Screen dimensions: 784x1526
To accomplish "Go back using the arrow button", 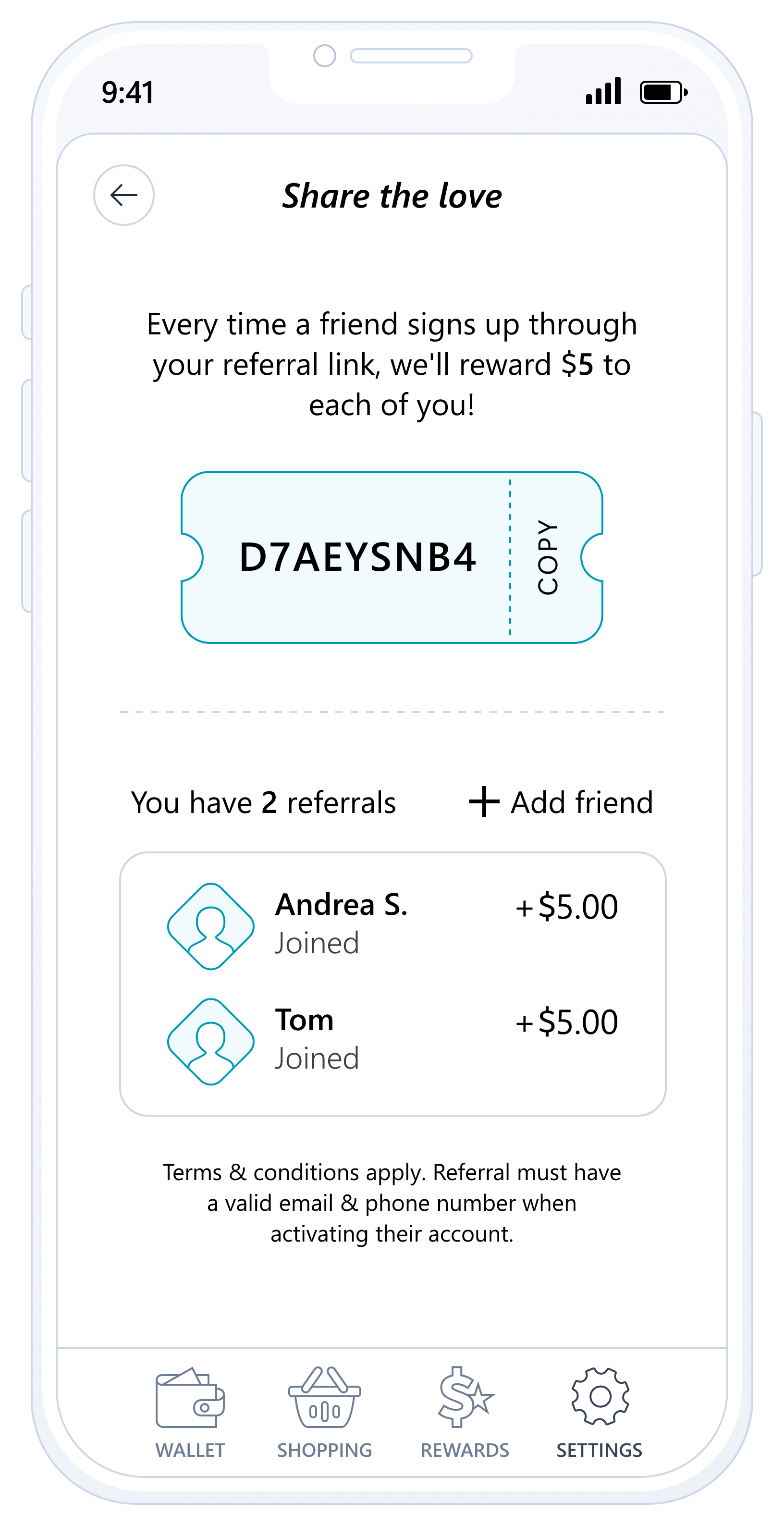I will (124, 195).
